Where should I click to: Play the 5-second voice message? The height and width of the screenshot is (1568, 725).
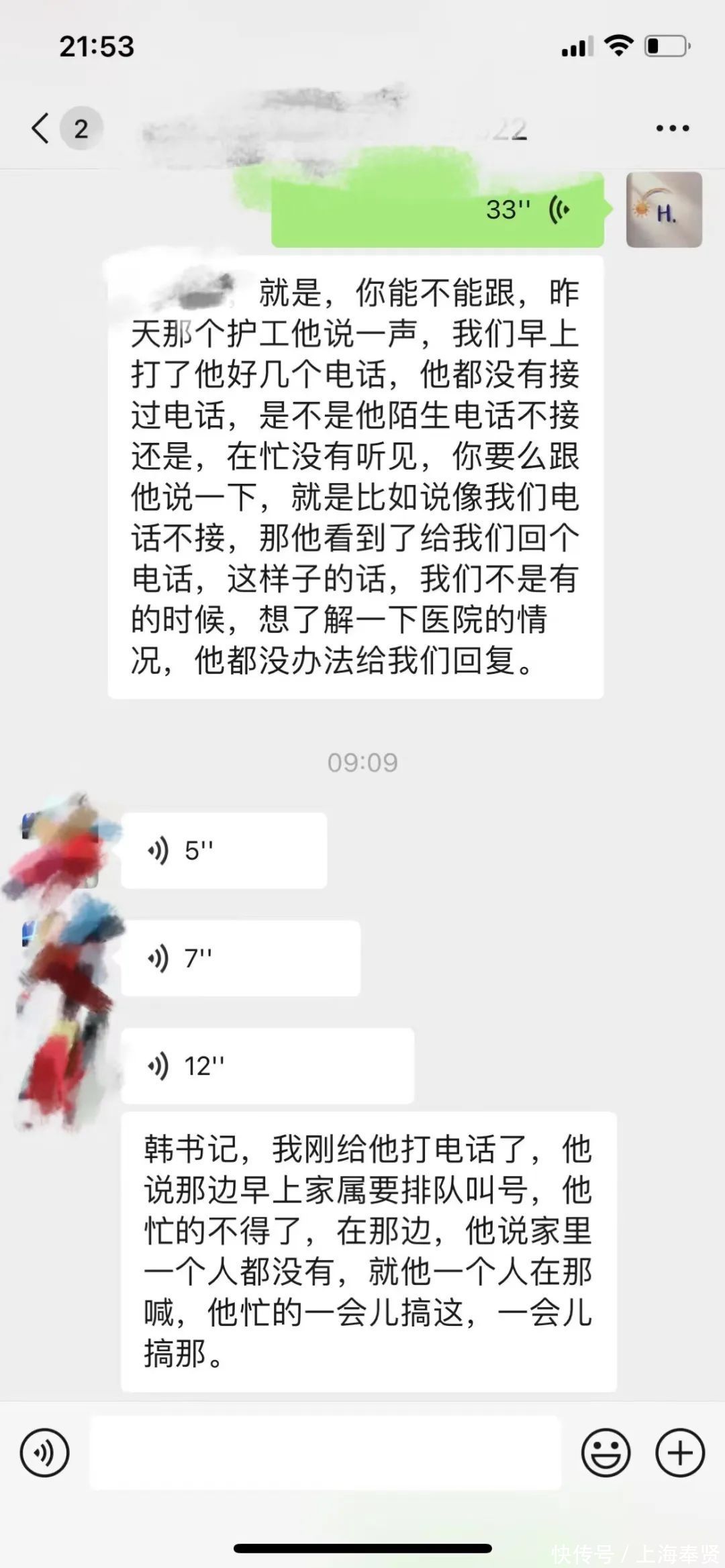(224, 851)
